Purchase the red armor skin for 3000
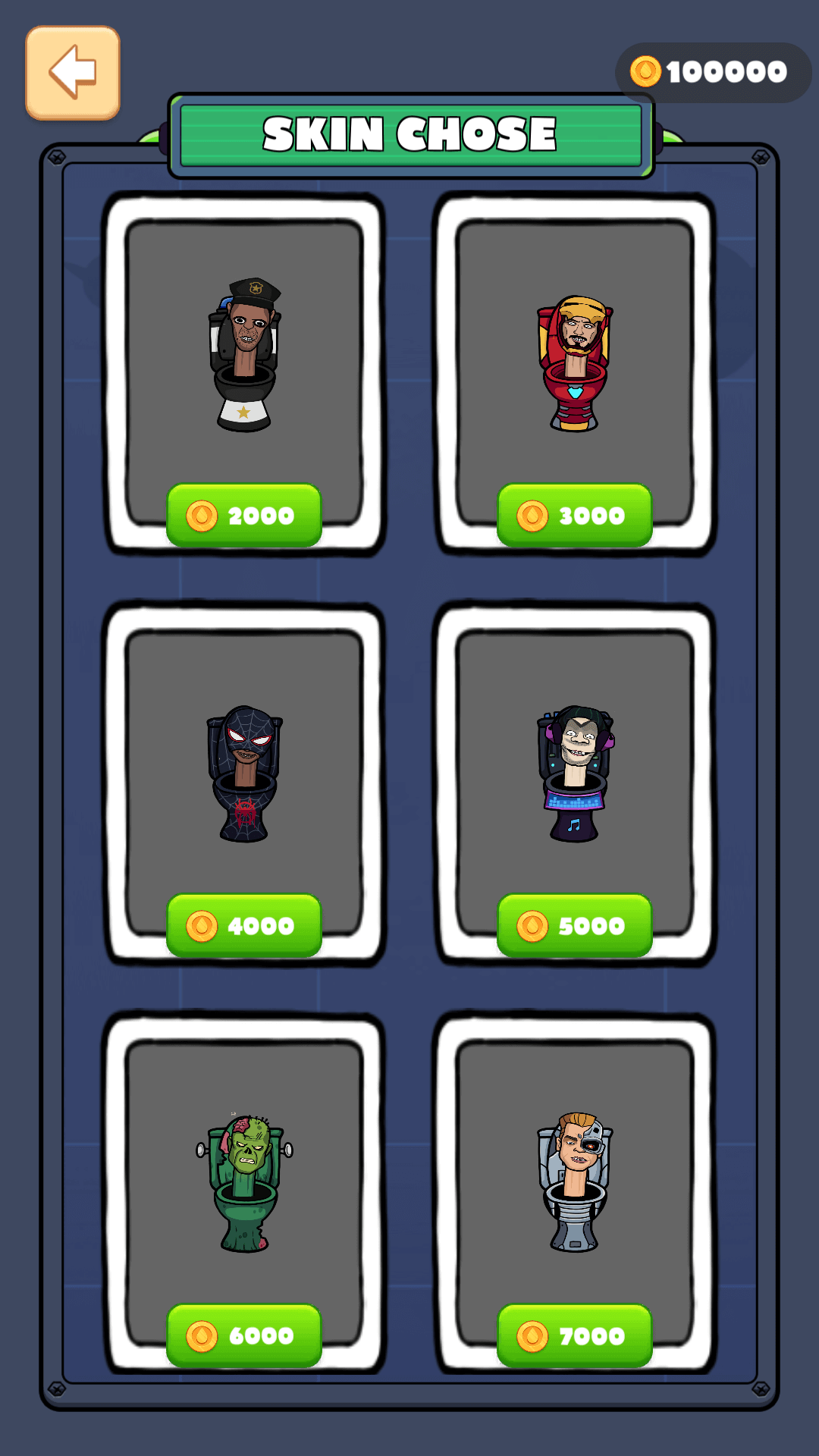This screenshot has width=819, height=1456. pyautogui.click(x=575, y=516)
